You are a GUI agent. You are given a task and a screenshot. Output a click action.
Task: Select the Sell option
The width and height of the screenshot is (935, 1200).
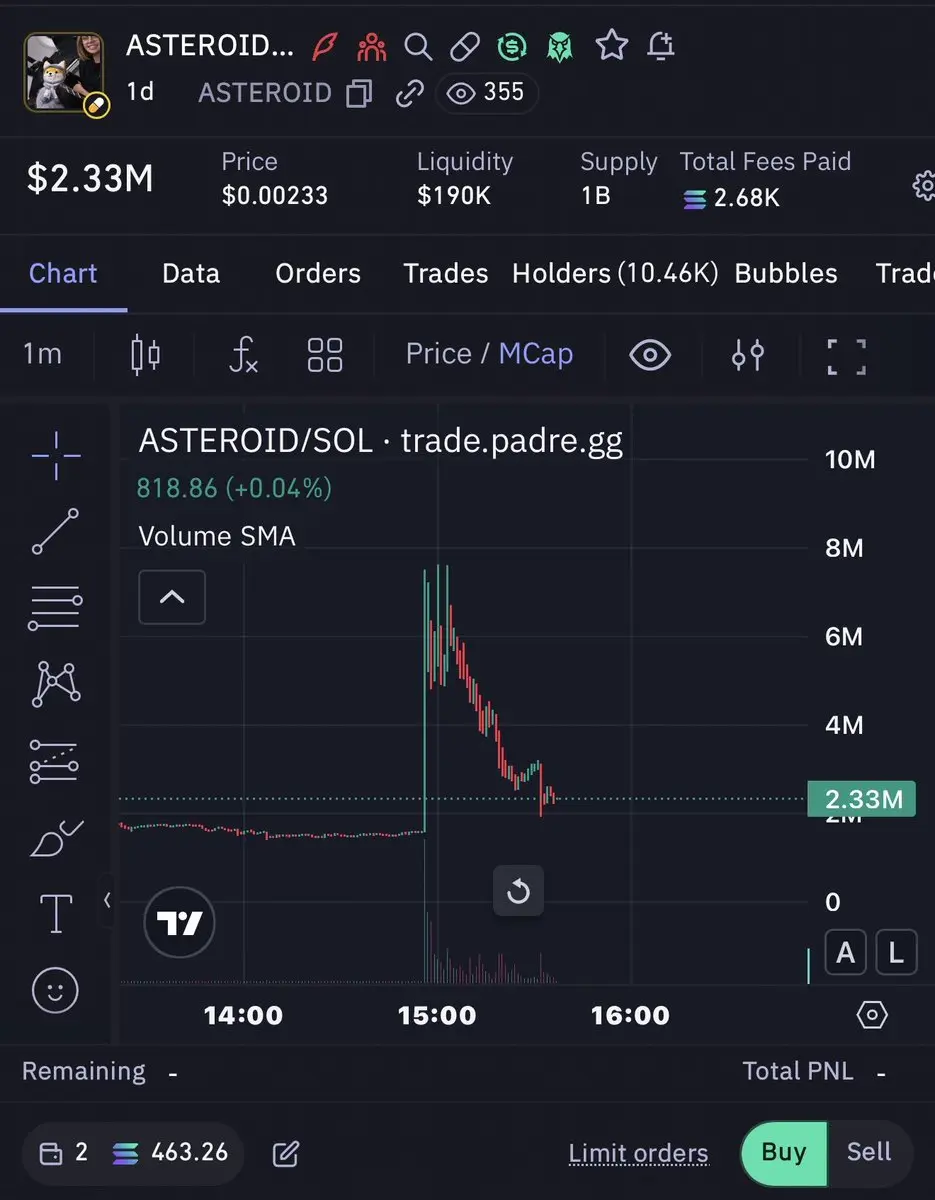(868, 1152)
